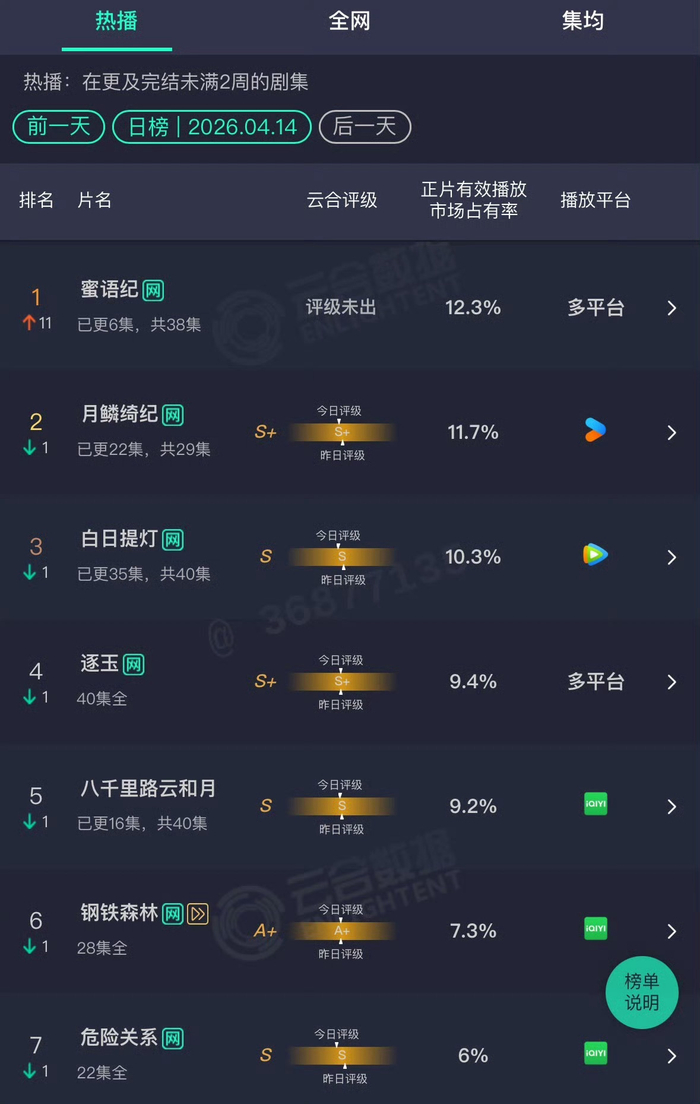Open the 日榜 date picker
Image resolution: width=700 pixels, height=1104 pixels.
tap(211, 127)
